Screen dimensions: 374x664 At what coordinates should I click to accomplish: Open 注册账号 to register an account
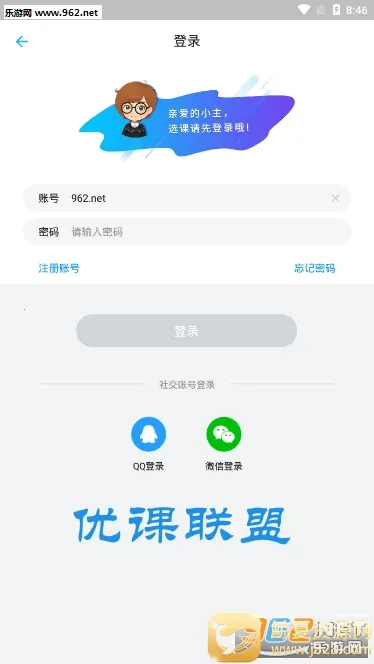tap(59, 268)
